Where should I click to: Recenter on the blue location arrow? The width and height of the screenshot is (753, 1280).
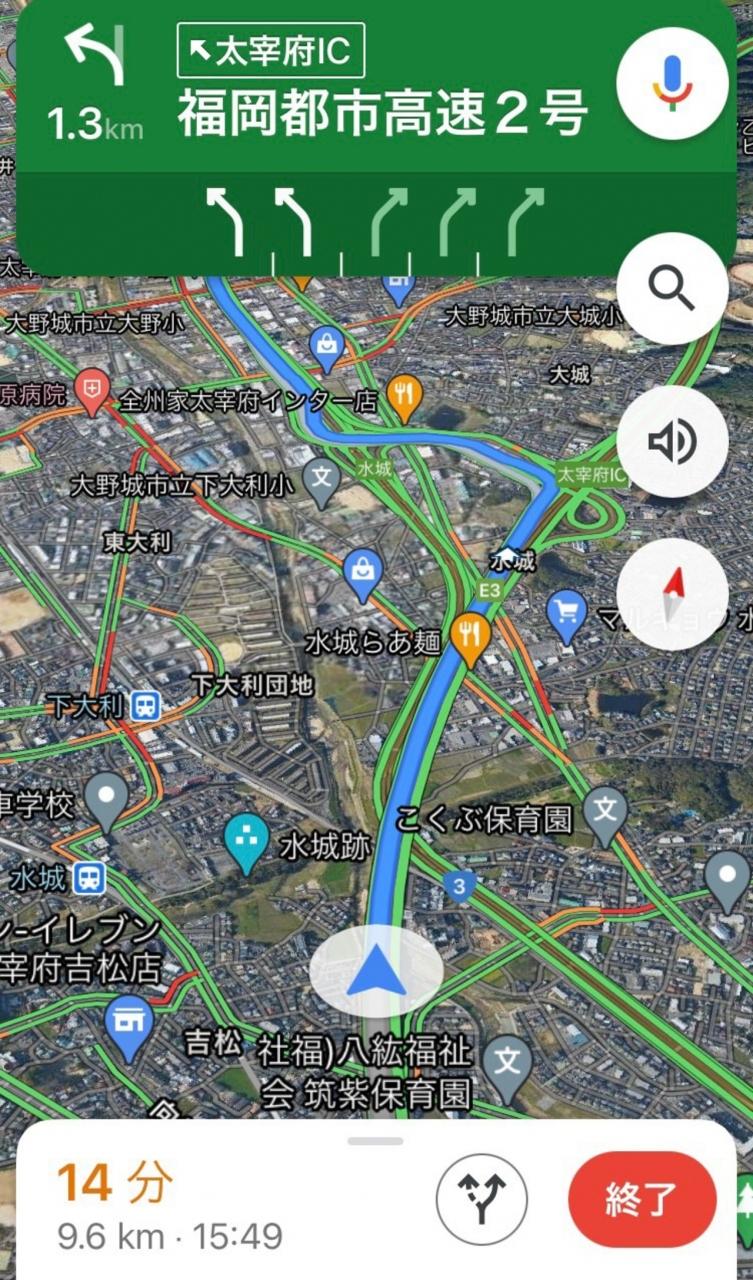[376, 971]
